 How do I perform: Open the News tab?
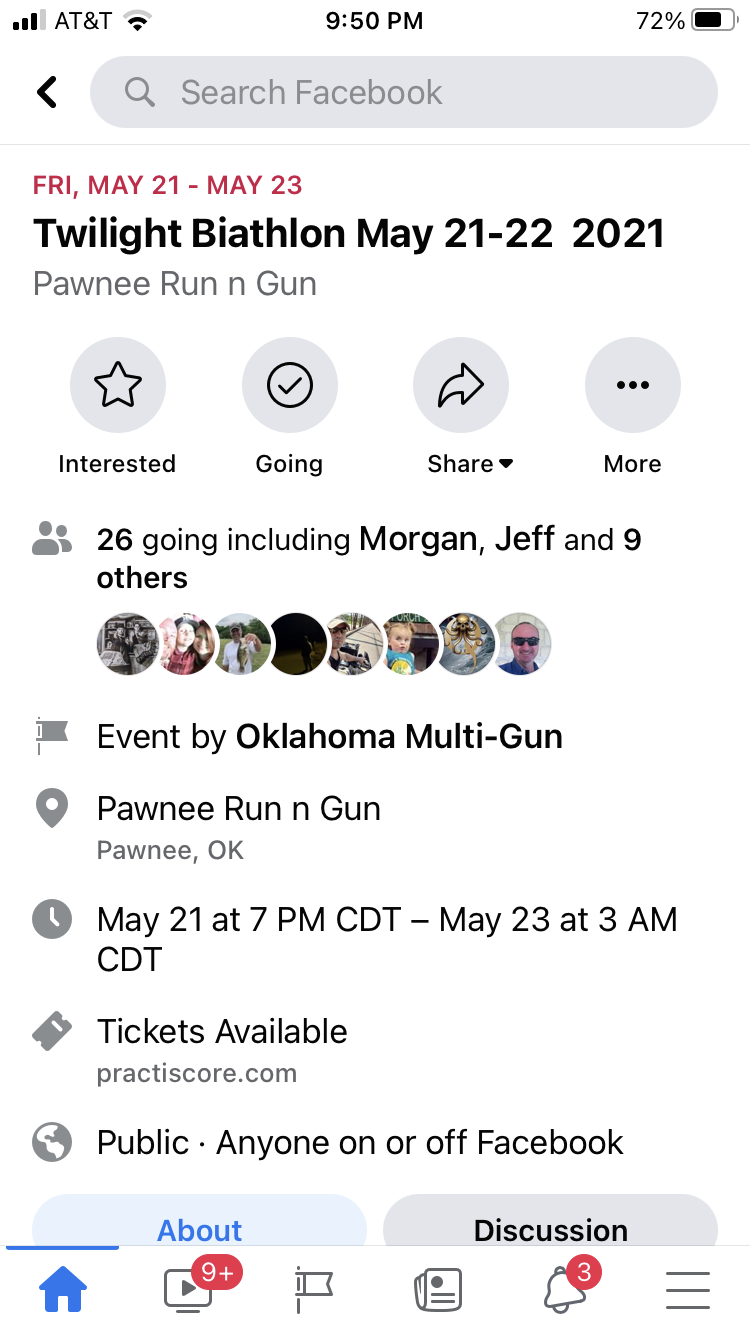click(438, 1290)
